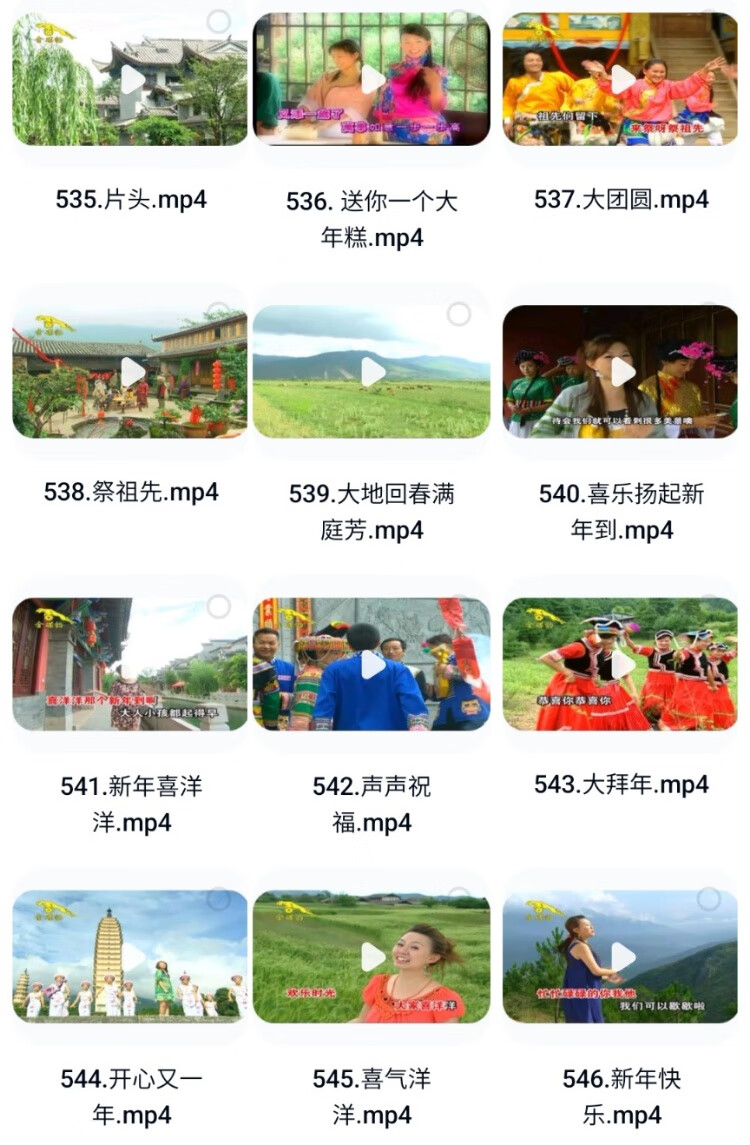The width and height of the screenshot is (750, 1145).
Task: Tick the selection circle on 539.大地回春满庭芳
Action: coord(459,314)
